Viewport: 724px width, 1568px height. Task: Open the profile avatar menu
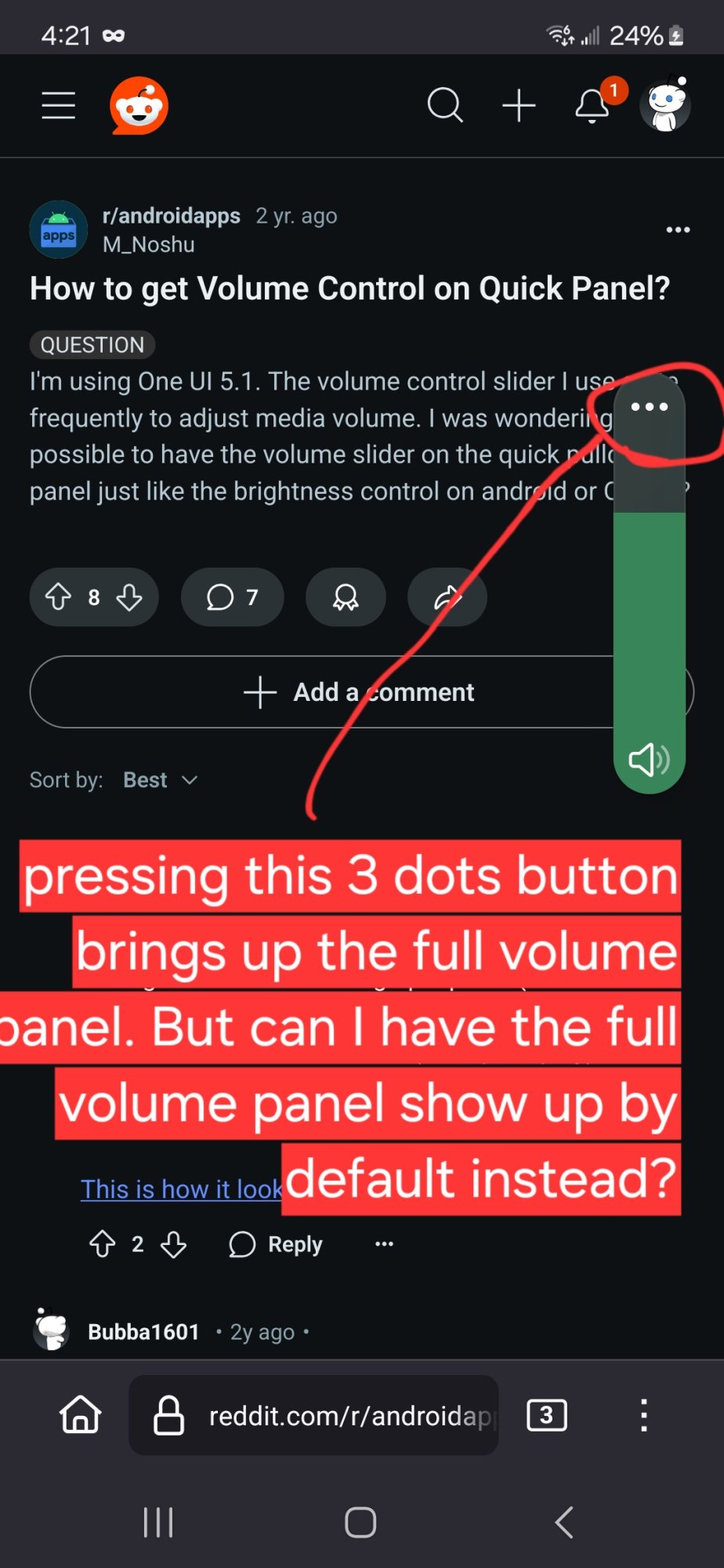(x=665, y=105)
